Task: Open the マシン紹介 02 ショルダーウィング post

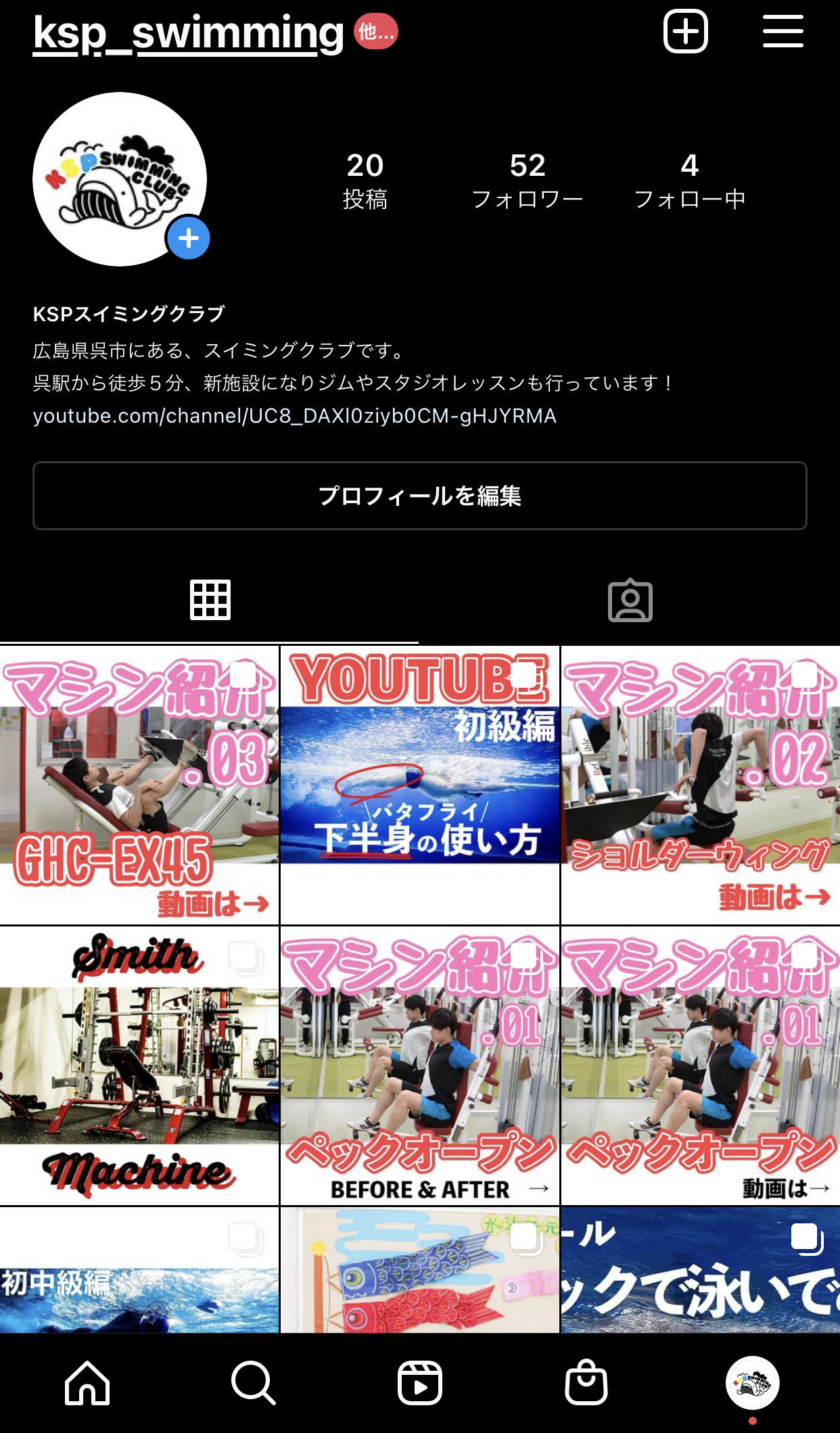Action: [700, 785]
